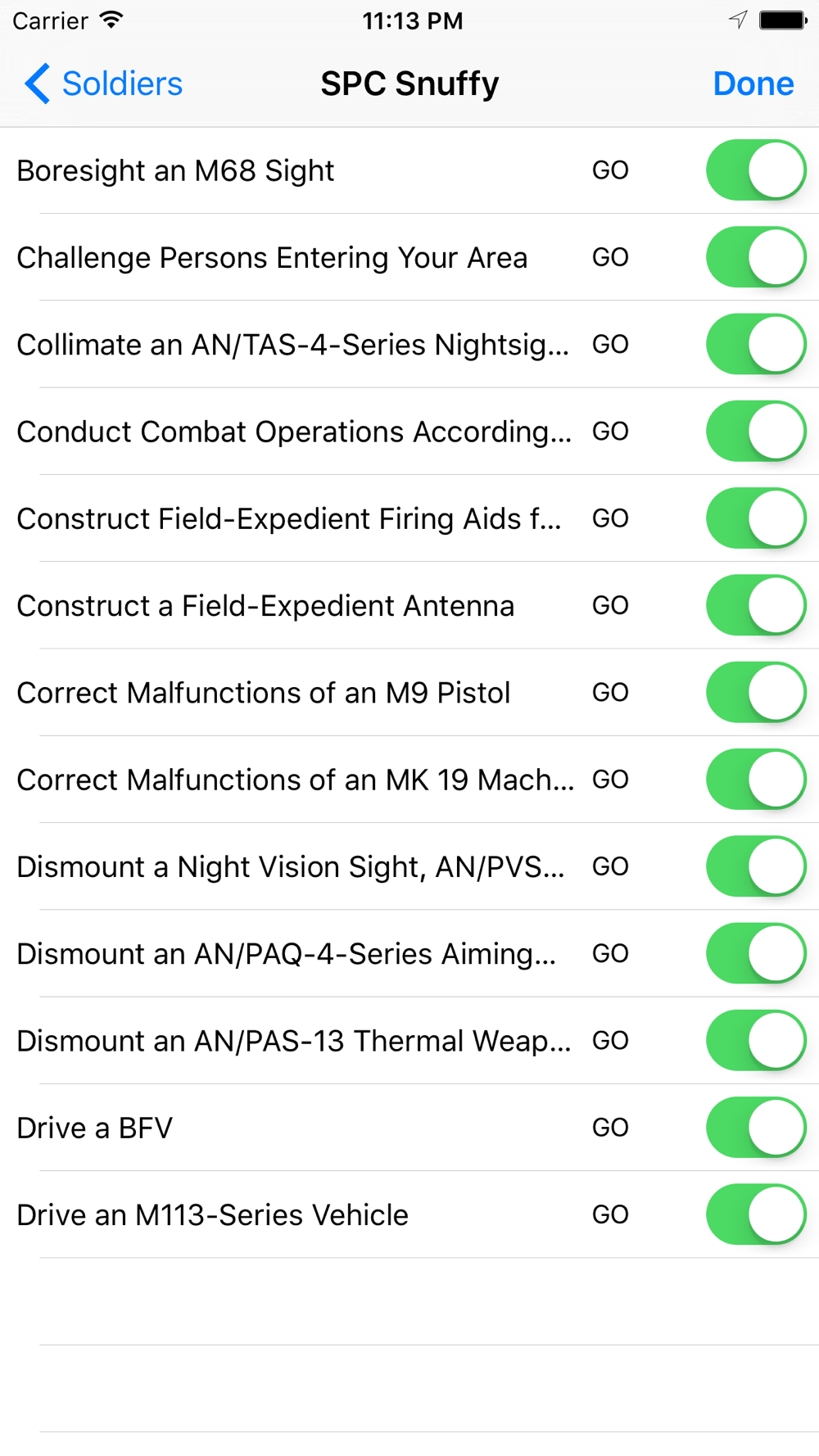Screen dimensions: 819x1456
Task: Flip the Correct Malfunctions of MK 19 switch
Action: tap(756, 780)
